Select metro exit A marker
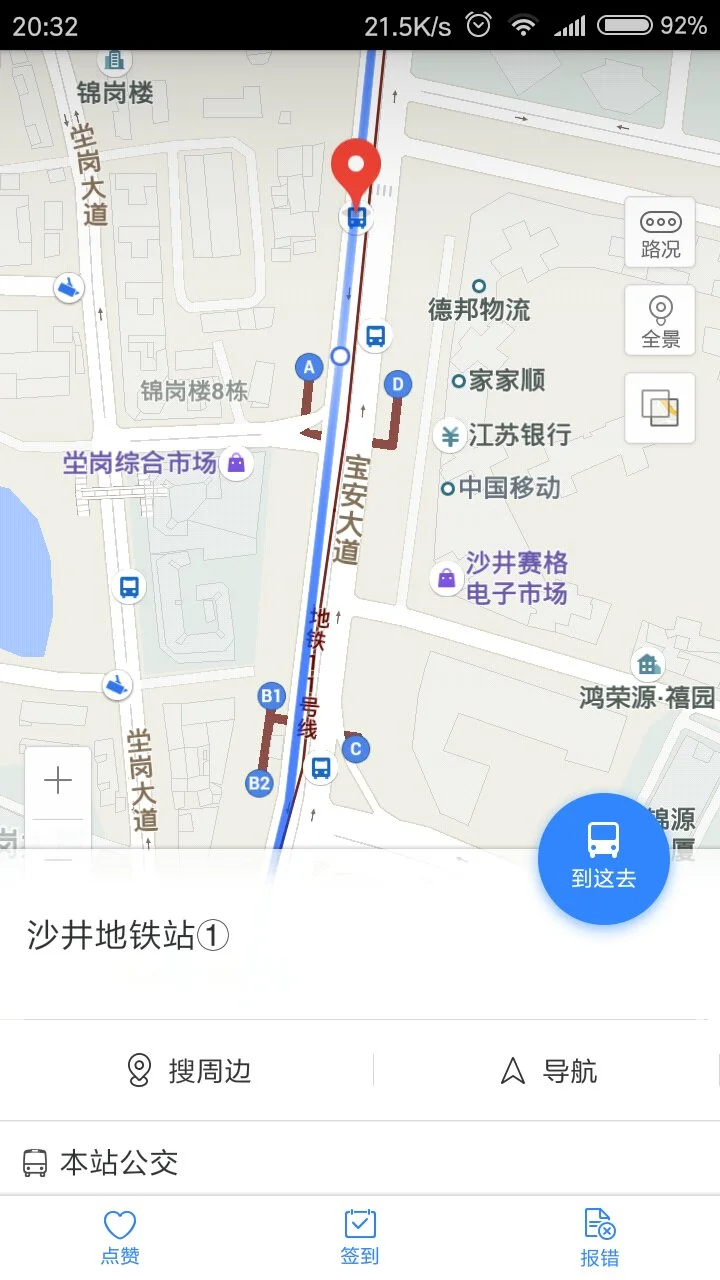Viewport: 720px width, 1280px height. 308,365
